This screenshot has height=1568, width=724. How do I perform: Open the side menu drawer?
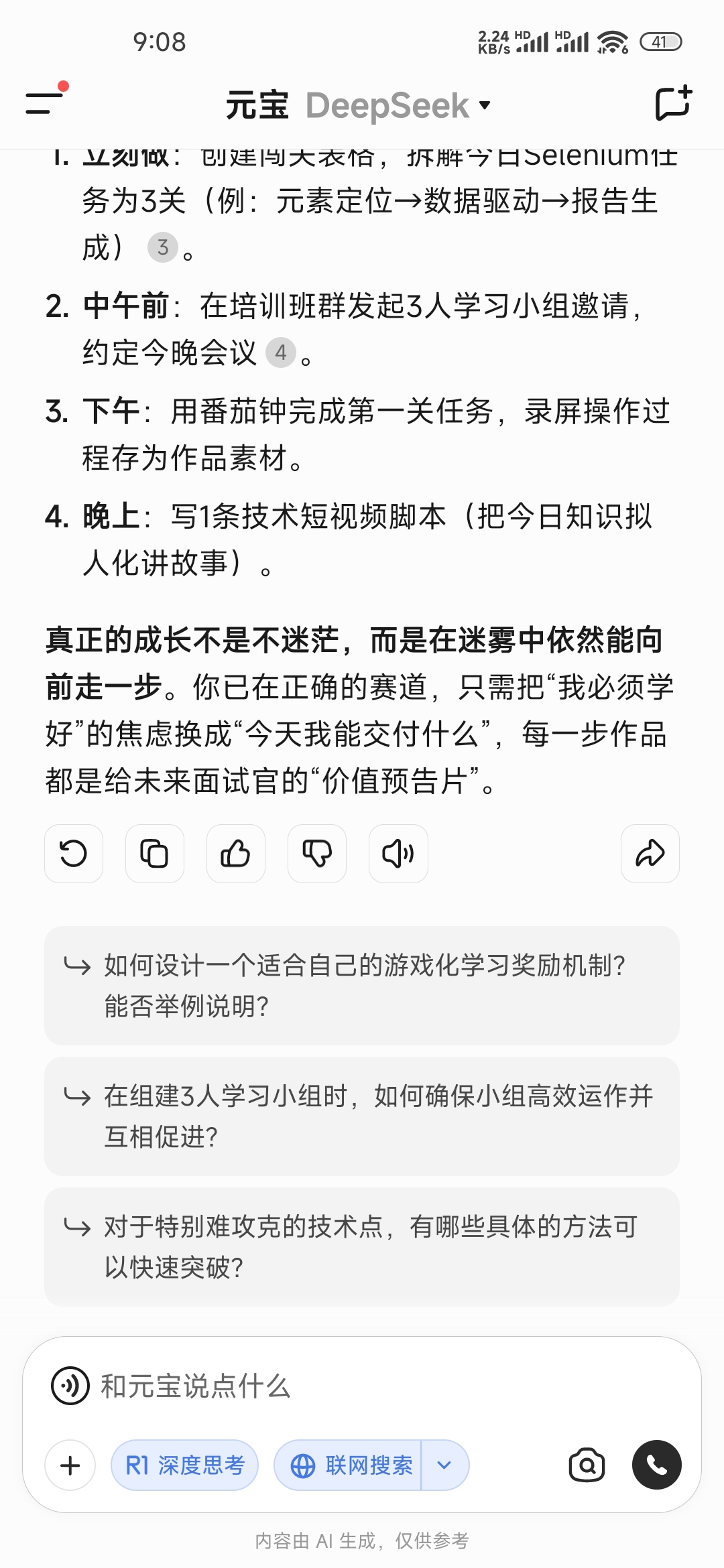tap(46, 103)
